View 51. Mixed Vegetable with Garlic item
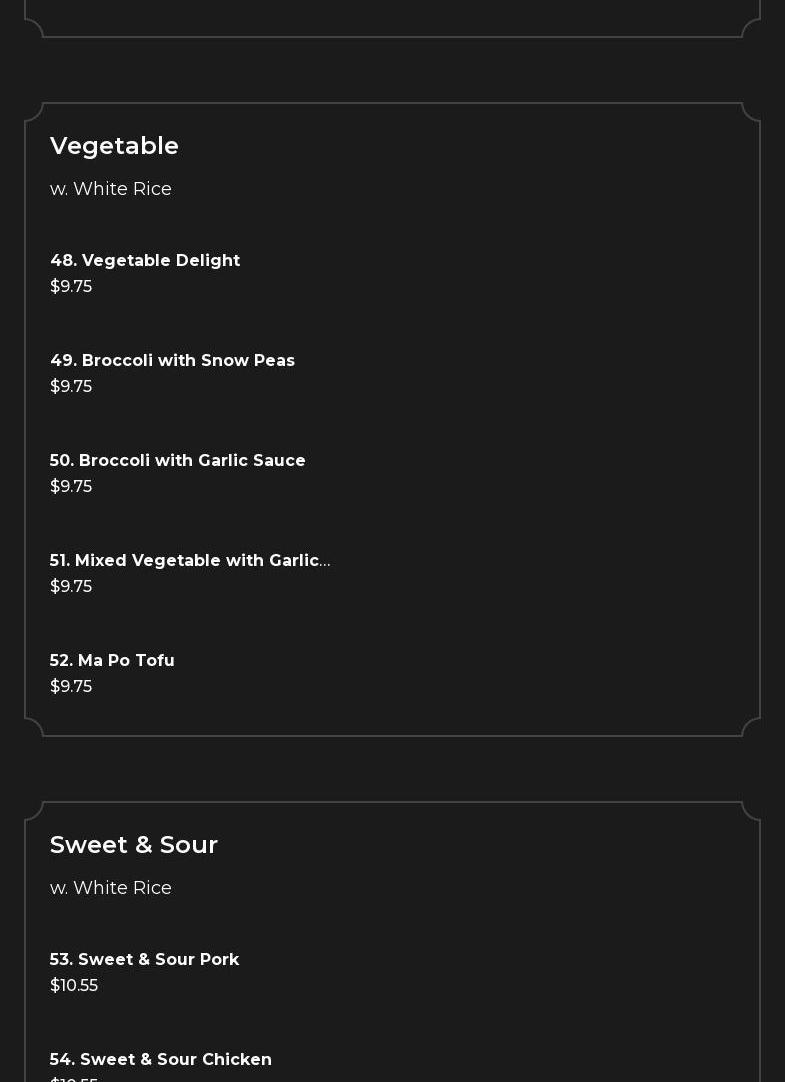Screen dimensions: 785x1082 pyautogui.click(x=189, y=560)
